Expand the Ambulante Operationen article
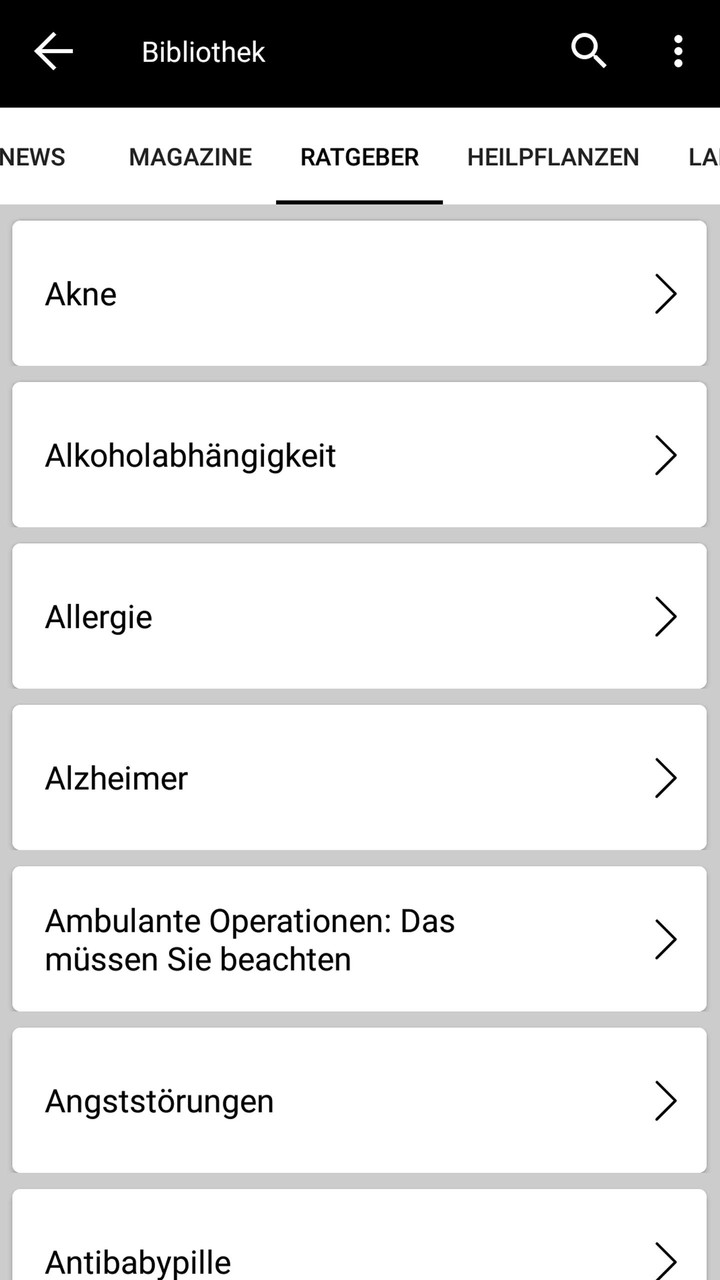 [x=360, y=938]
